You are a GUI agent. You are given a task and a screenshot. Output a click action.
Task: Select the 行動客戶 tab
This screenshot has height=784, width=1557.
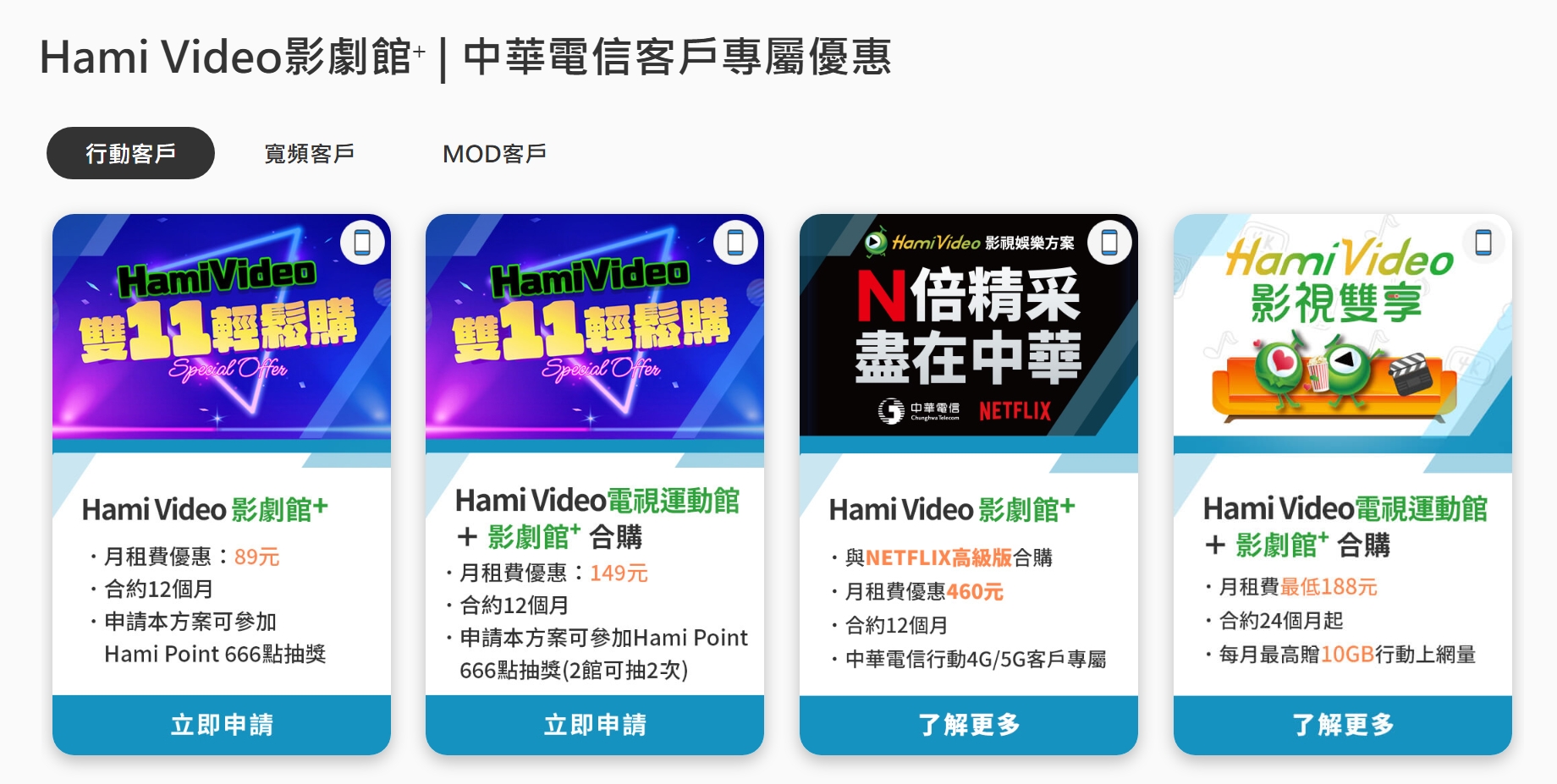(130, 153)
